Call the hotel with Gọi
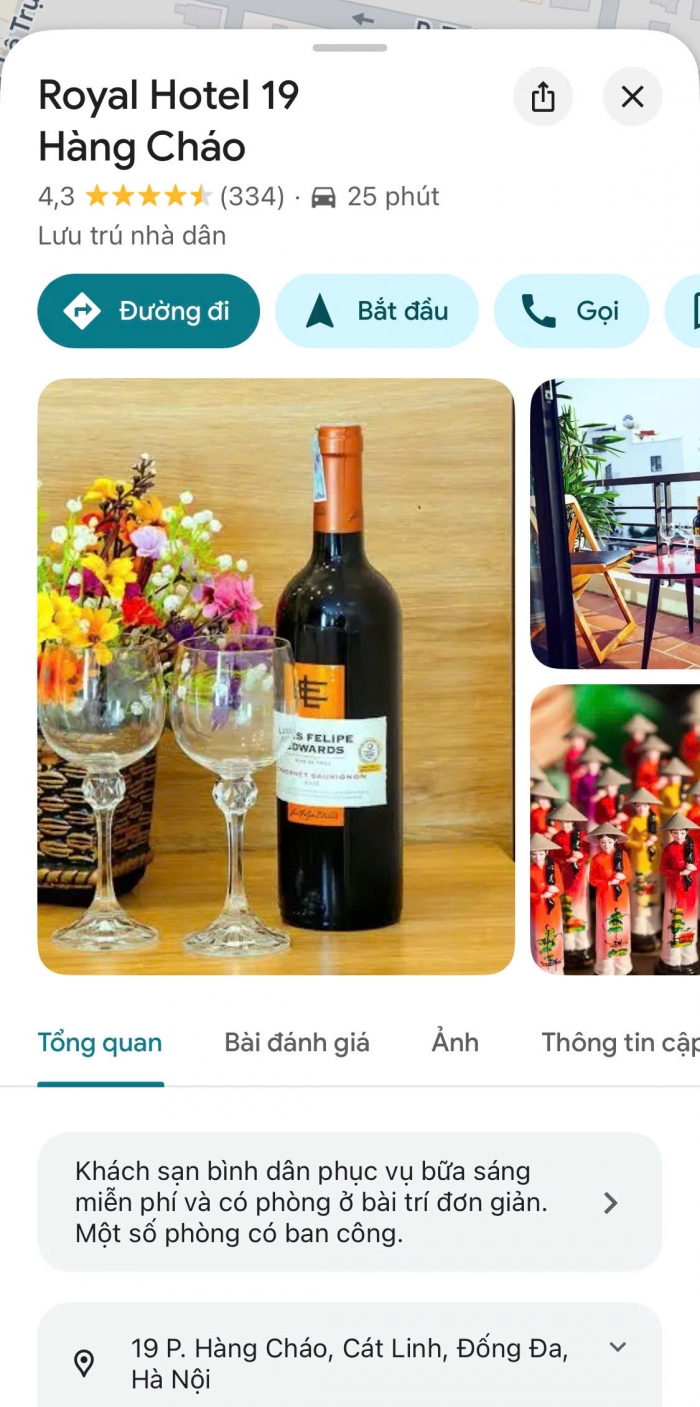This screenshot has width=700, height=1407. click(571, 311)
